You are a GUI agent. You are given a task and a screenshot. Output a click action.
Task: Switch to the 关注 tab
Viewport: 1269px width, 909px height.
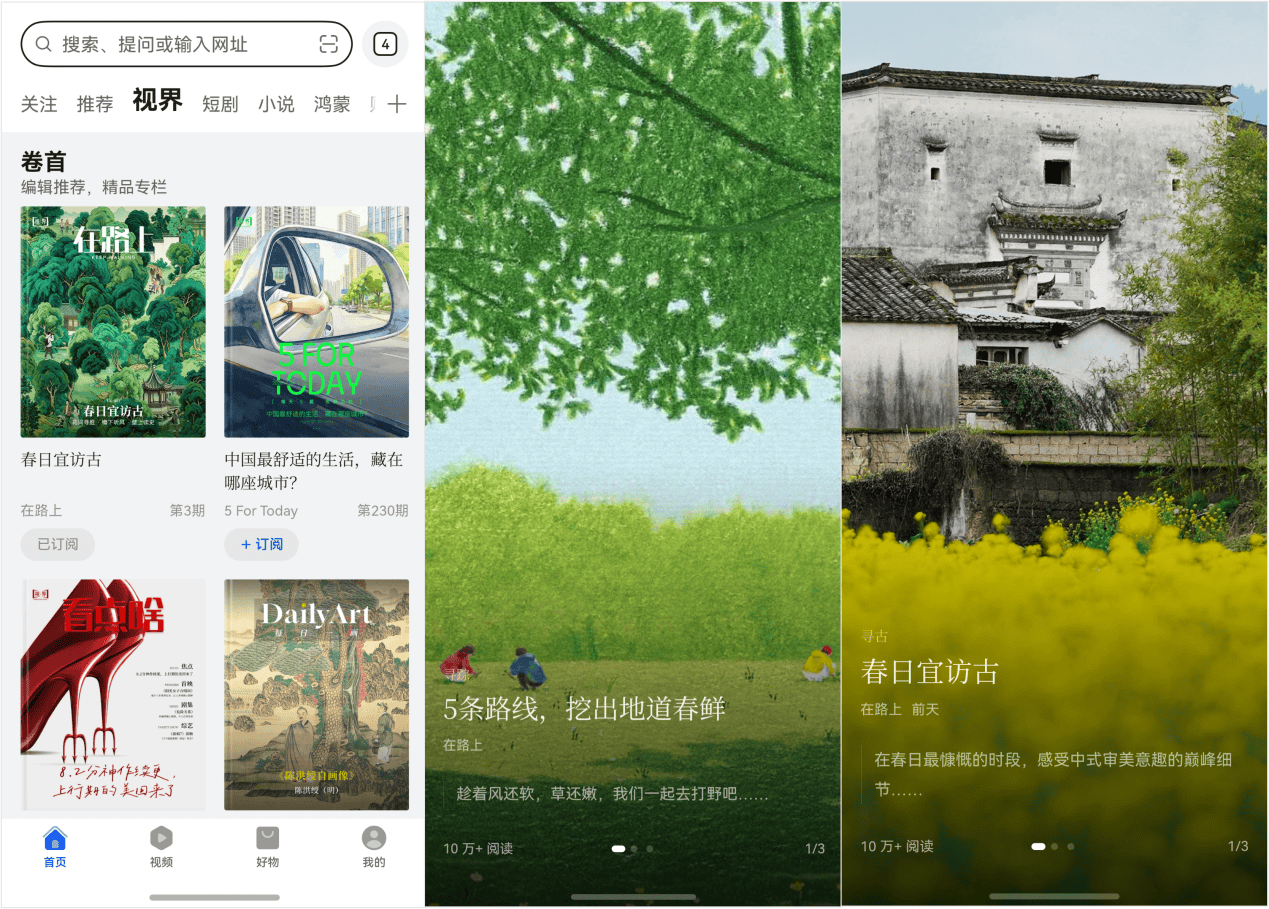click(x=39, y=104)
